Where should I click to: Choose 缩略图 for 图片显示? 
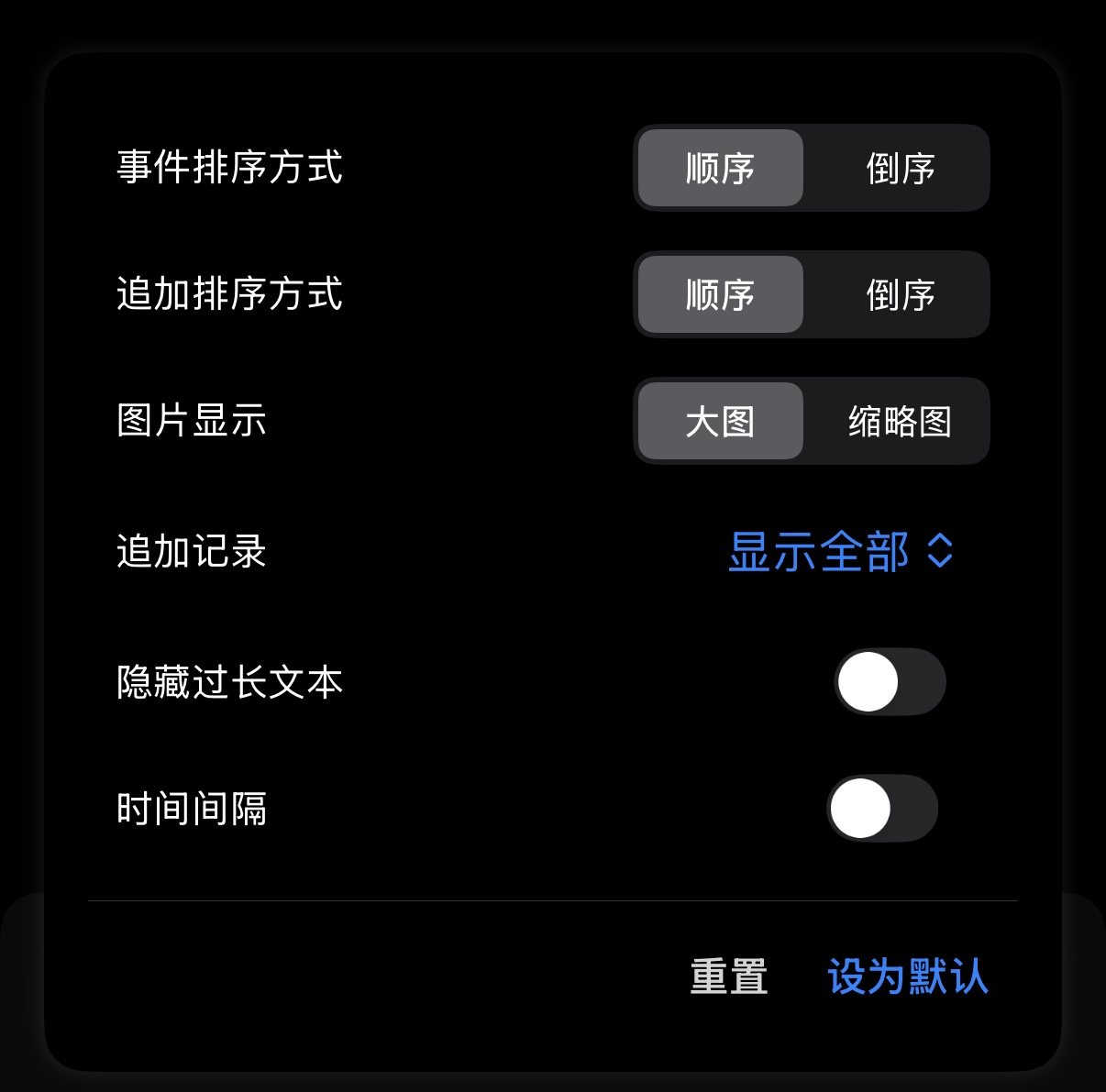point(900,422)
